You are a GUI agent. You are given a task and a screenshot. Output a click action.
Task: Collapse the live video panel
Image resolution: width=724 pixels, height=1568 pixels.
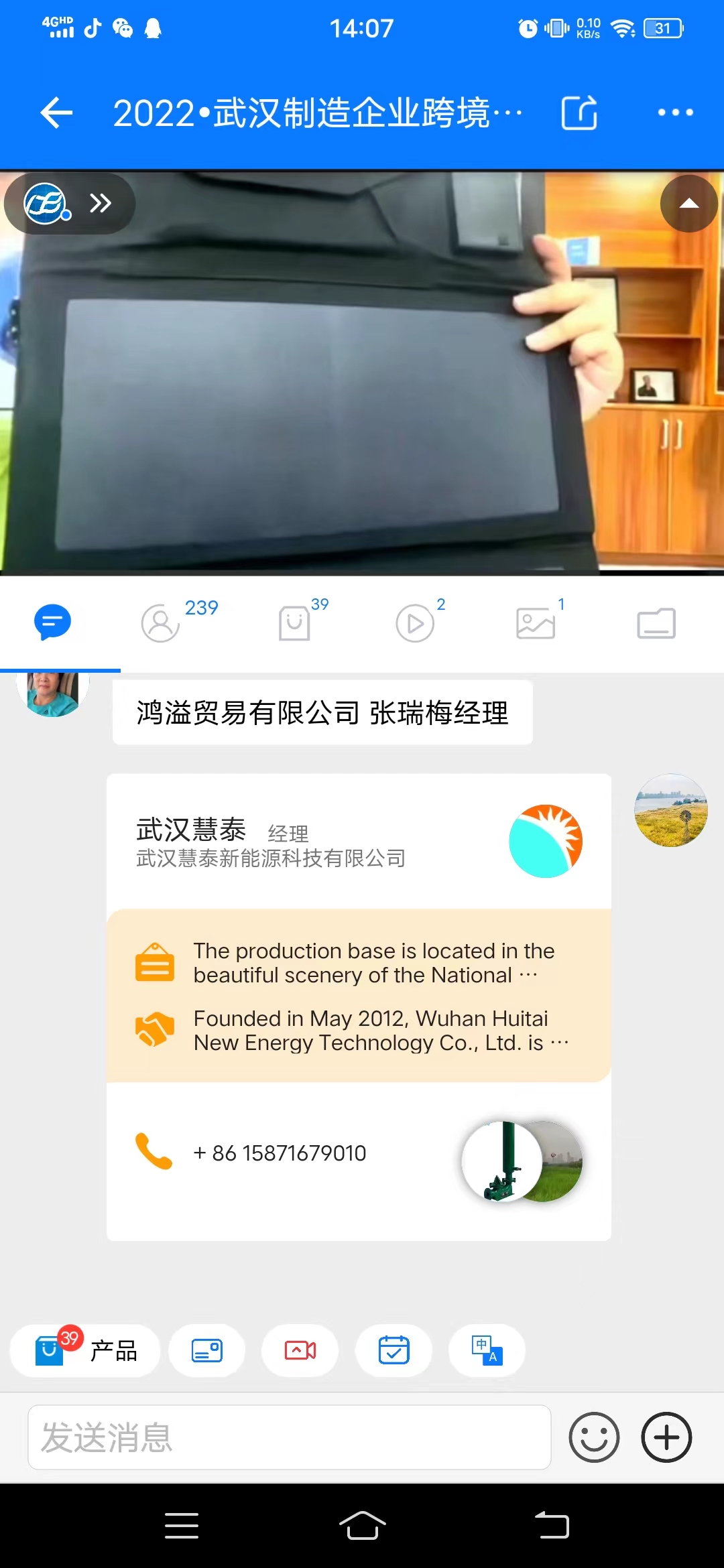click(688, 204)
